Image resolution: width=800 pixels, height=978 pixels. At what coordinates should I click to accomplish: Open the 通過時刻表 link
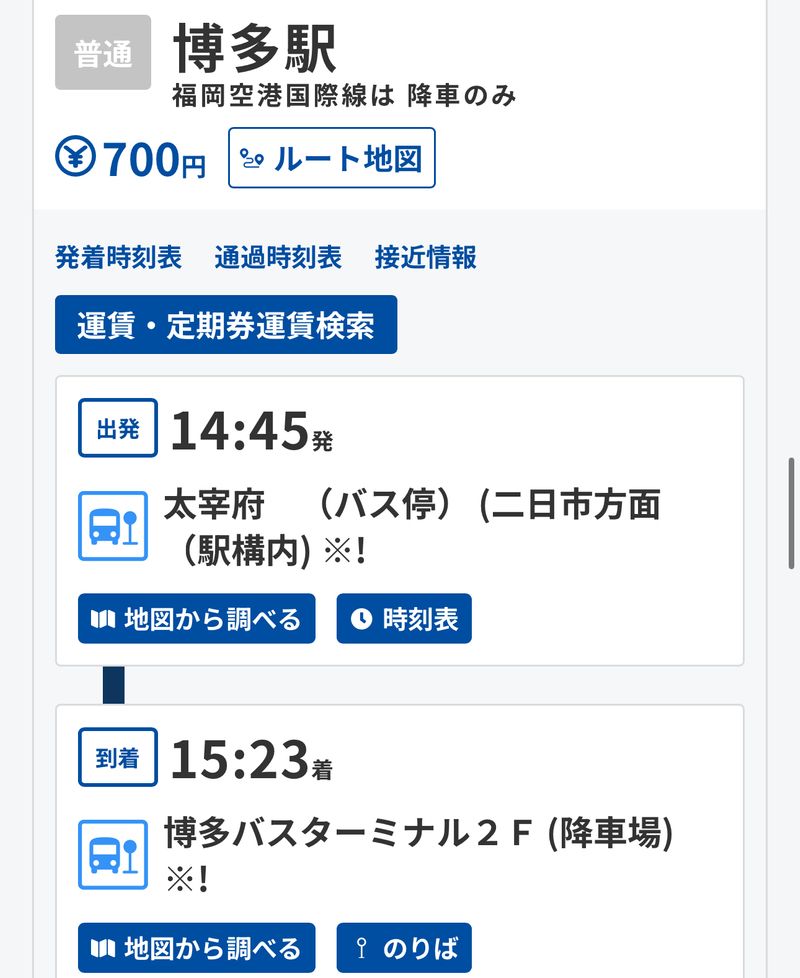click(x=278, y=257)
